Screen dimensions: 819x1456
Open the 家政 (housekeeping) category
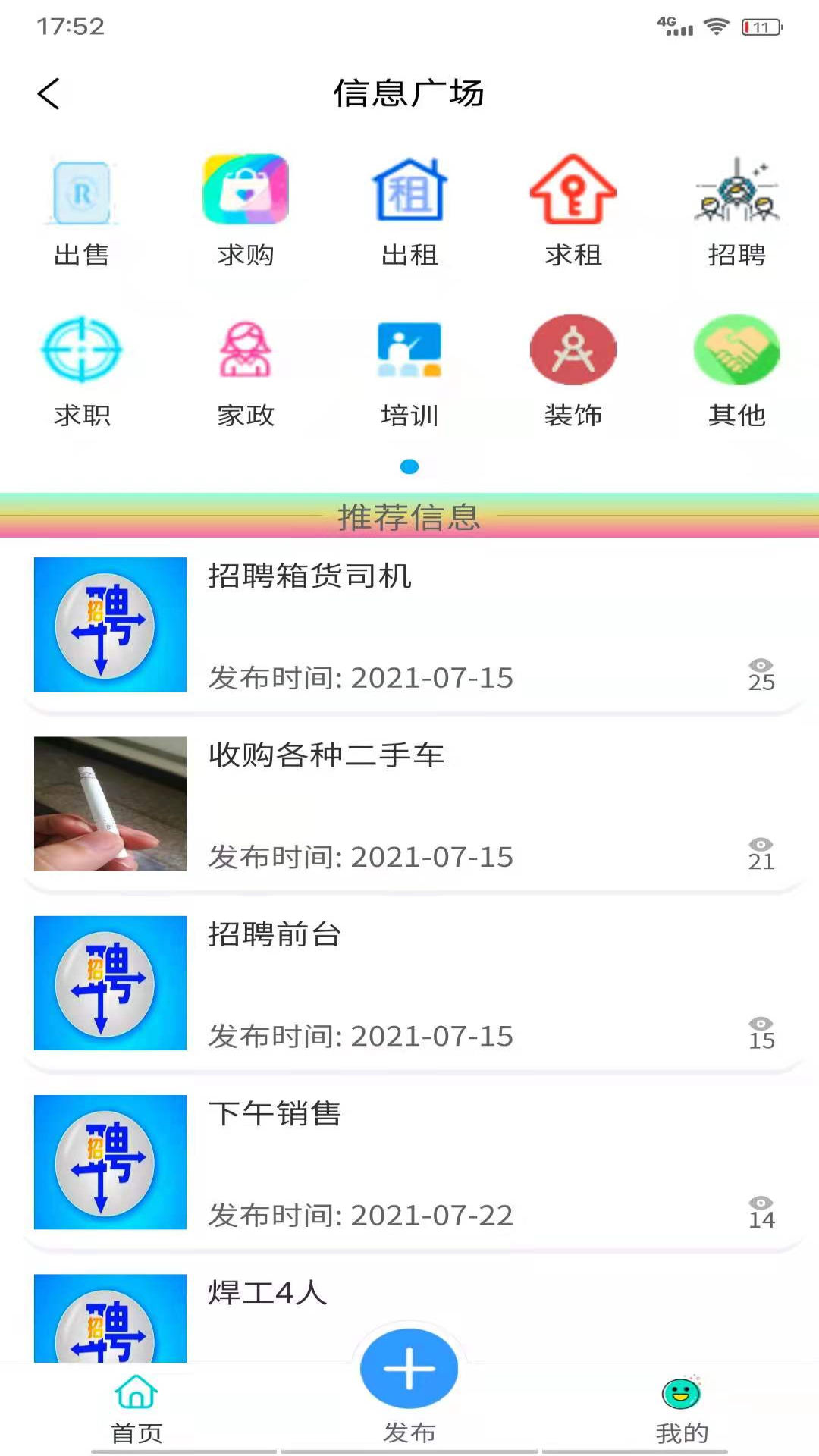pos(245,350)
